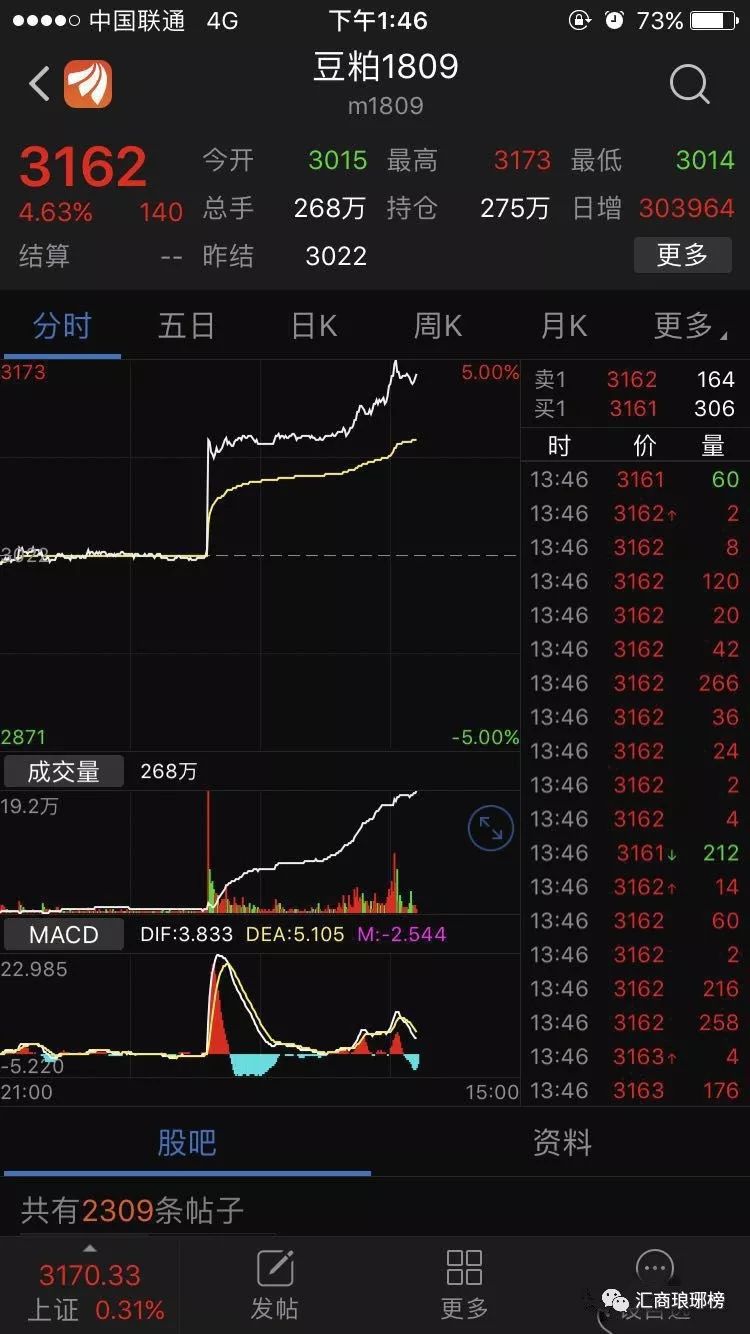
Task: Change the 成交量 indicator
Action: coord(63,771)
